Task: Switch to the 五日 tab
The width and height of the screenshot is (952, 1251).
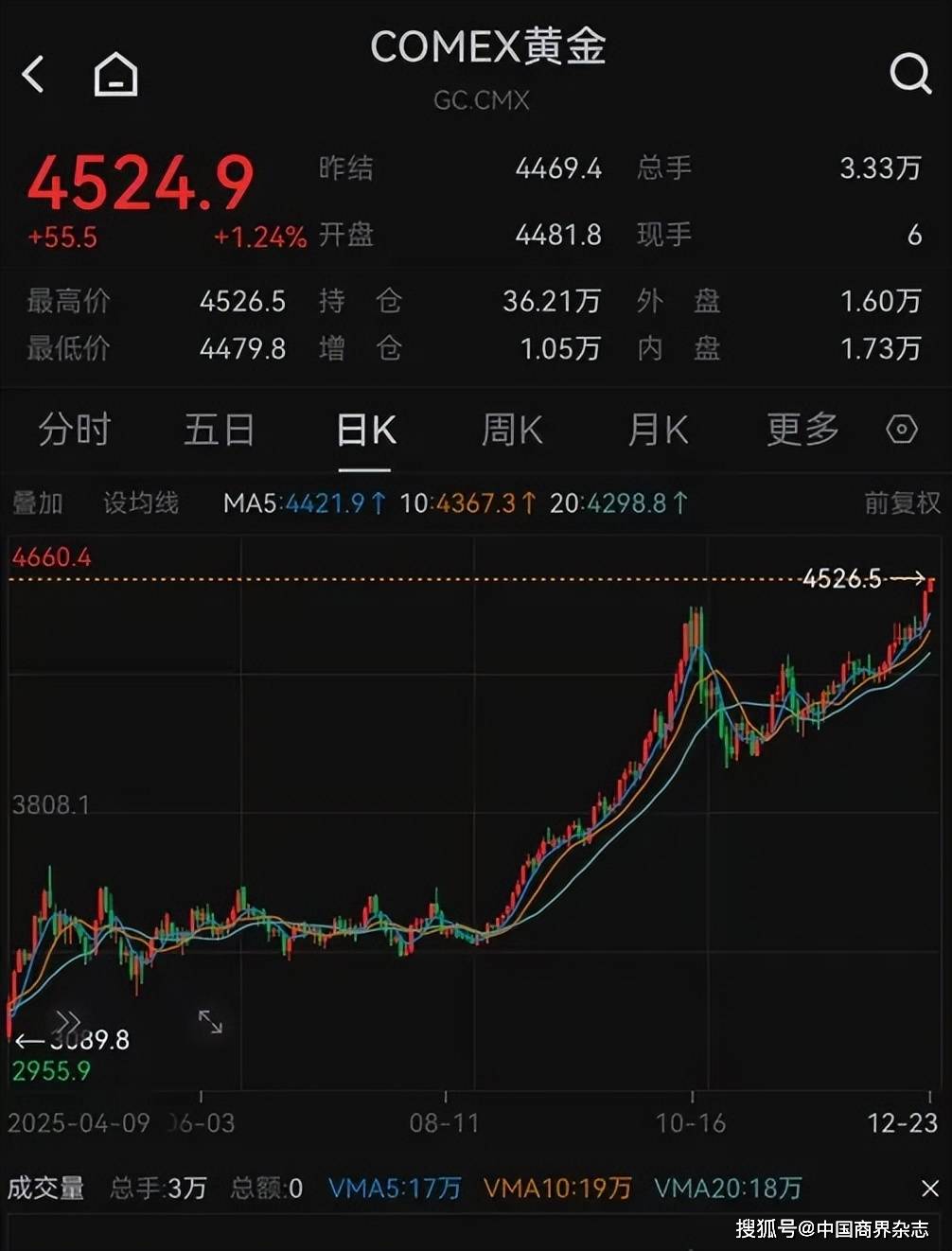Action: 219,431
